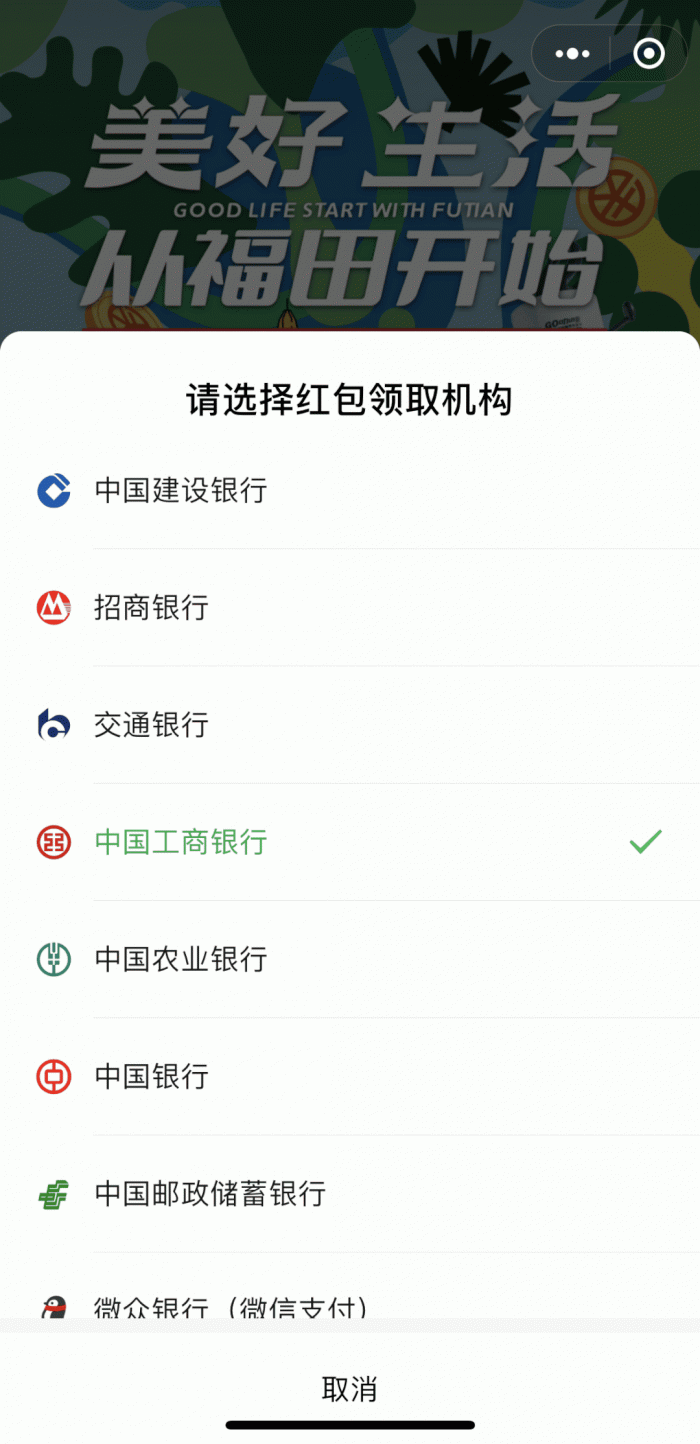Close the mini program with the circle icon
The height and width of the screenshot is (1444, 700).
pos(649,54)
